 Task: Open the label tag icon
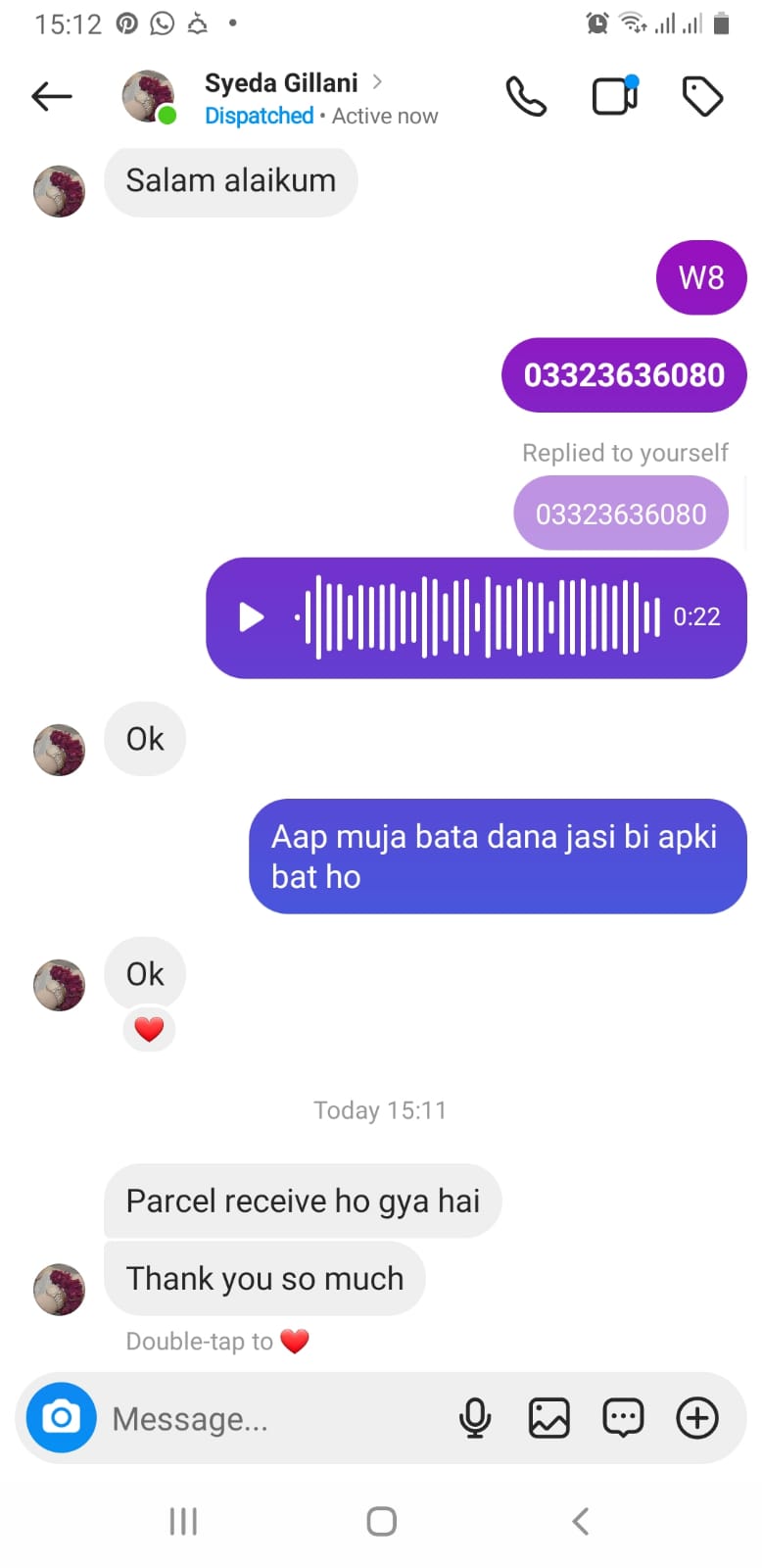(702, 96)
